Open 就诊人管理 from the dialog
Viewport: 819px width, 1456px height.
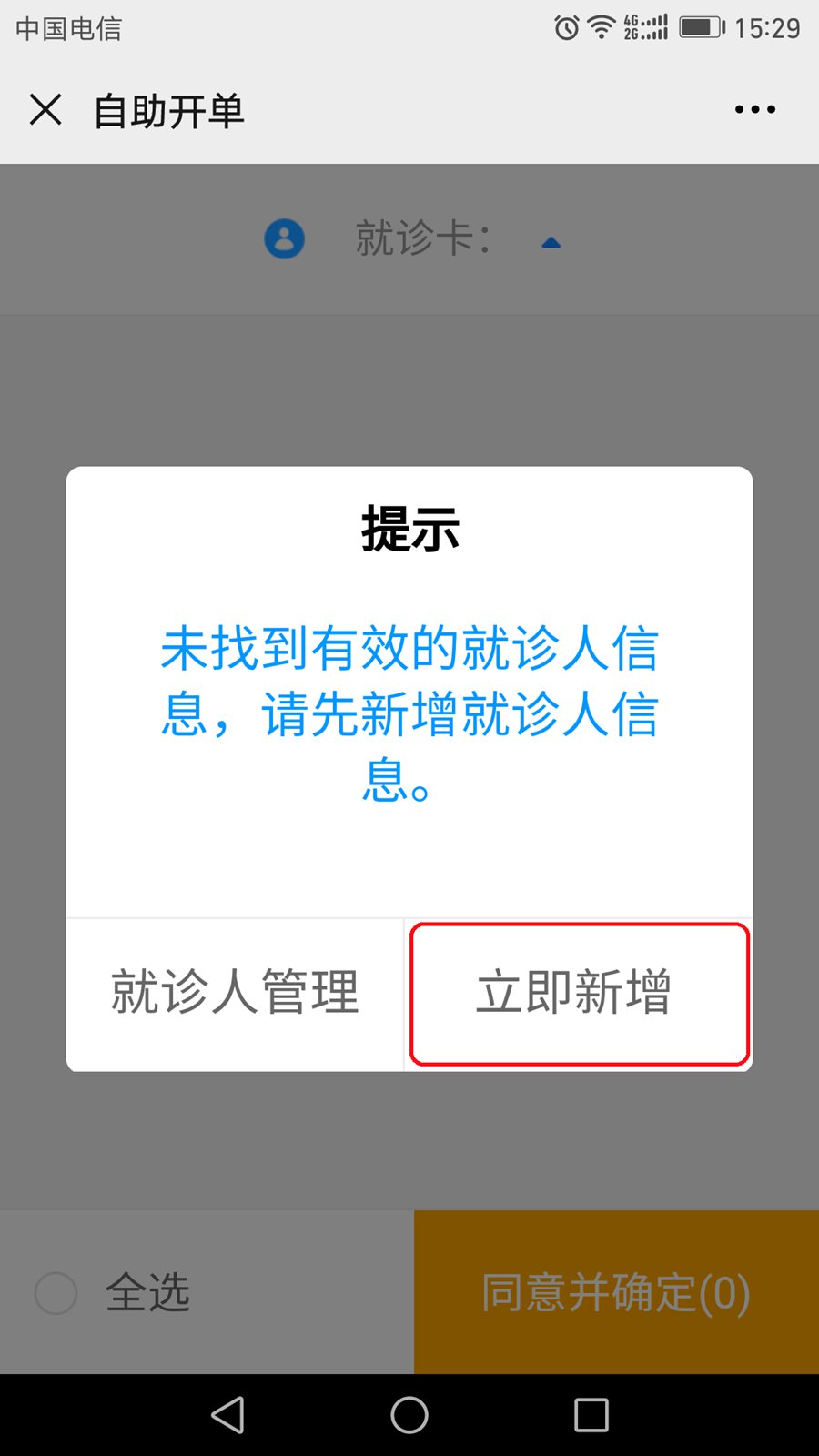coord(235,993)
